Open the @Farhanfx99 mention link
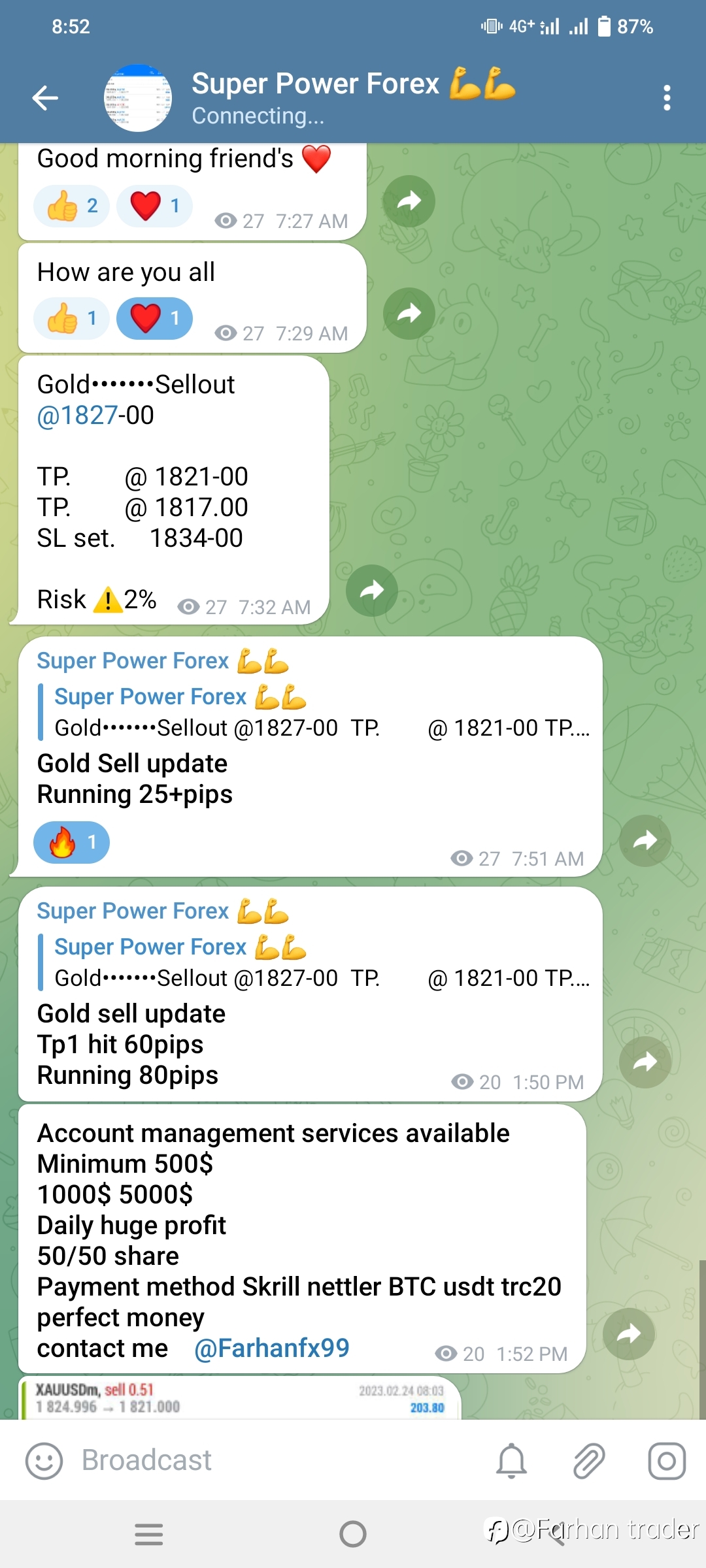Viewport: 706px width, 1568px height. (x=272, y=1348)
